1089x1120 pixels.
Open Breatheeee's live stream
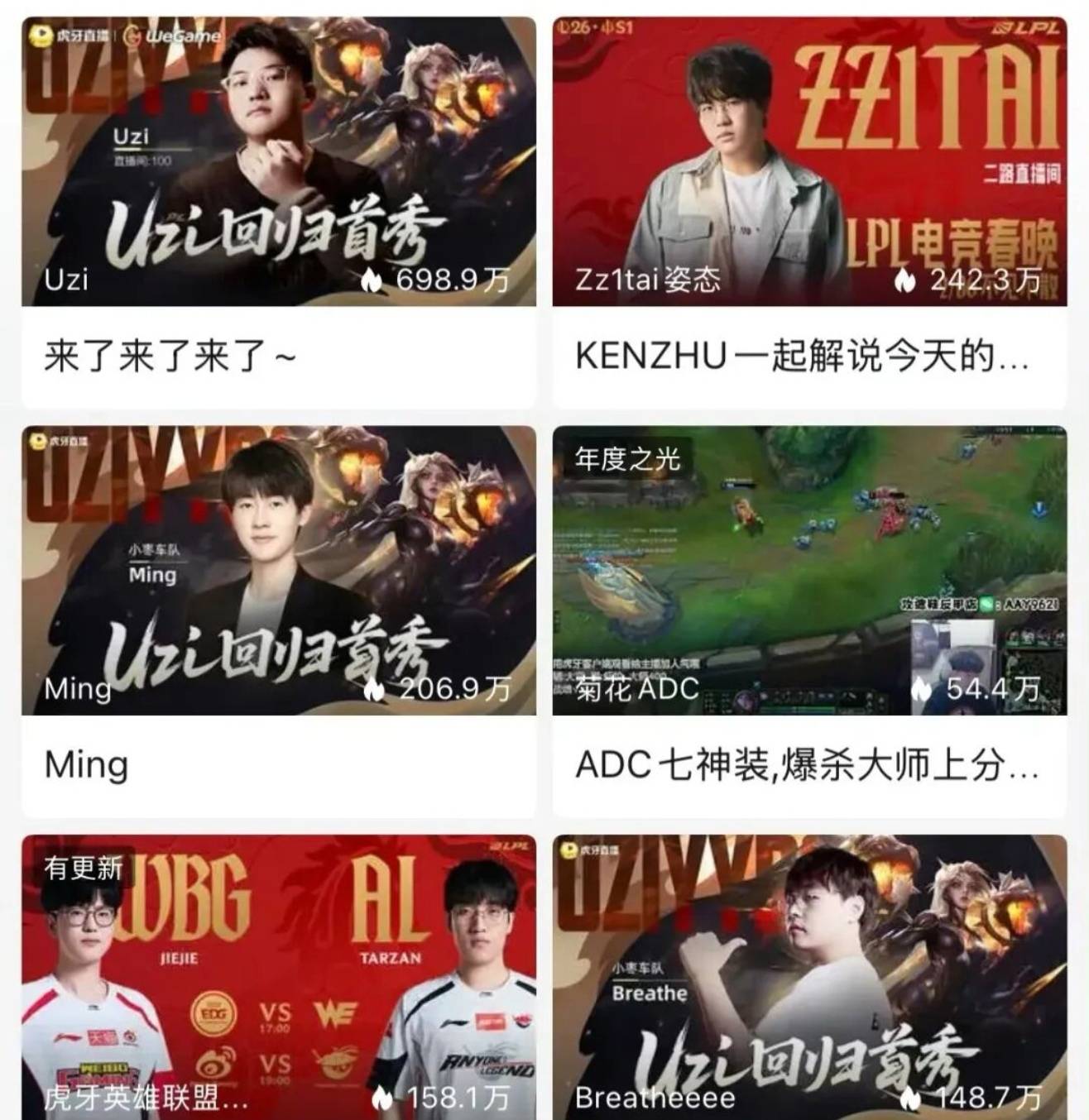pos(808,976)
